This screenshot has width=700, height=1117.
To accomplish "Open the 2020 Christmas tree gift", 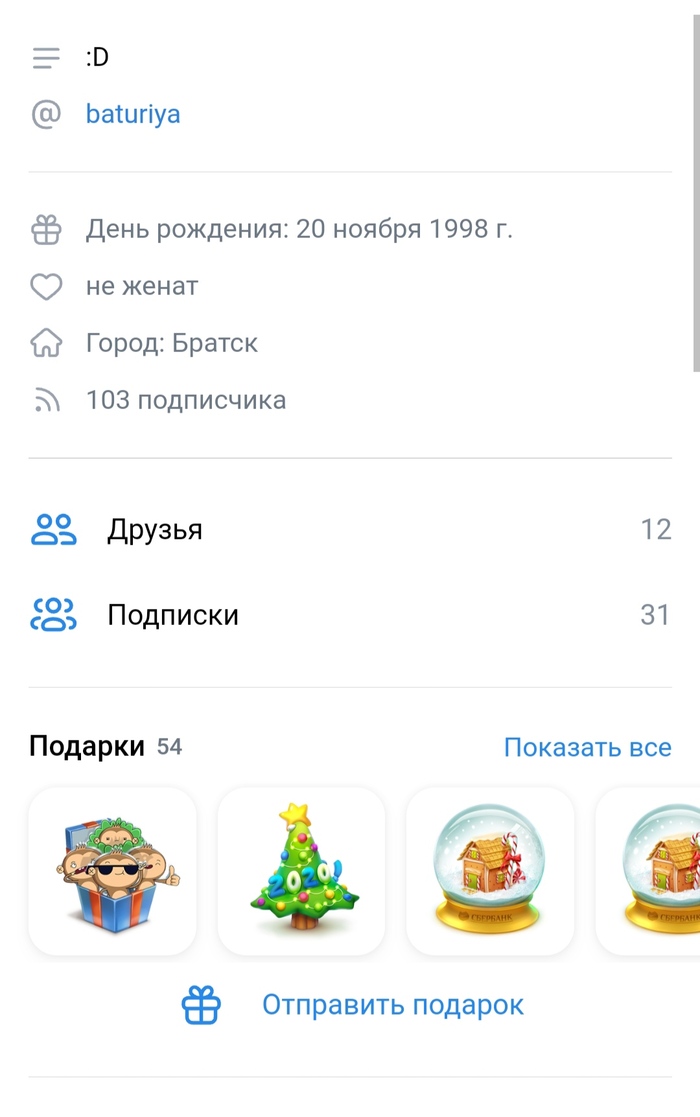I will click(x=301, y=870).
